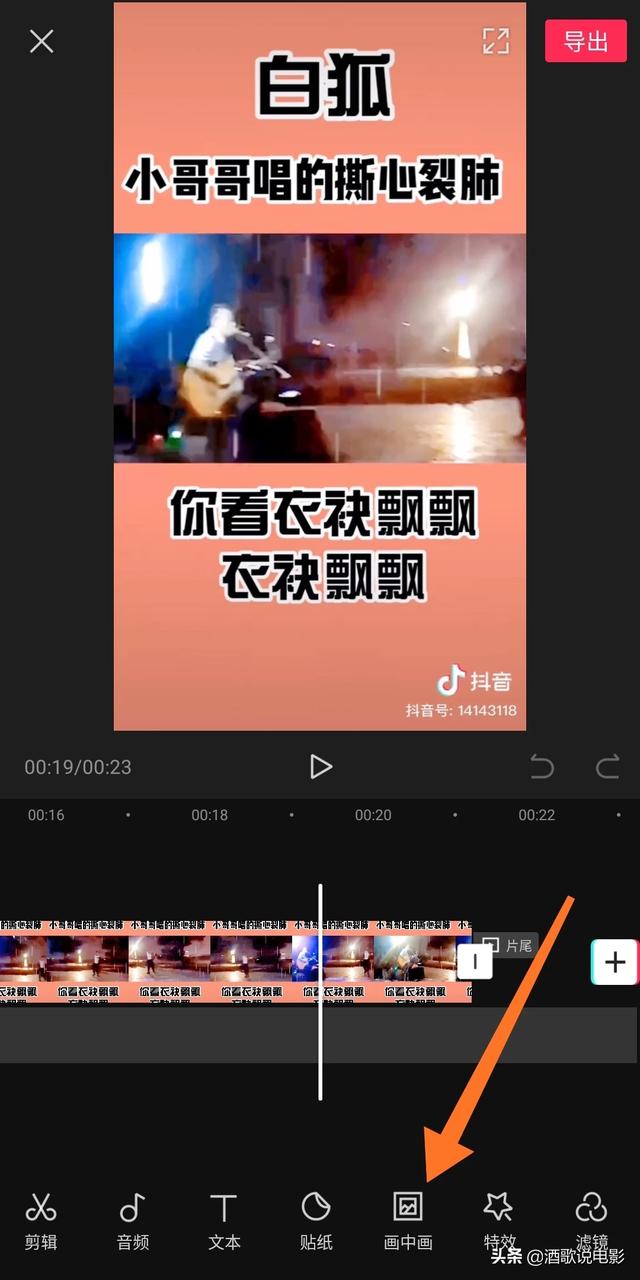Open the 贴纸 sticker tool
The image size is (640, 1280).
point(316,1220)
